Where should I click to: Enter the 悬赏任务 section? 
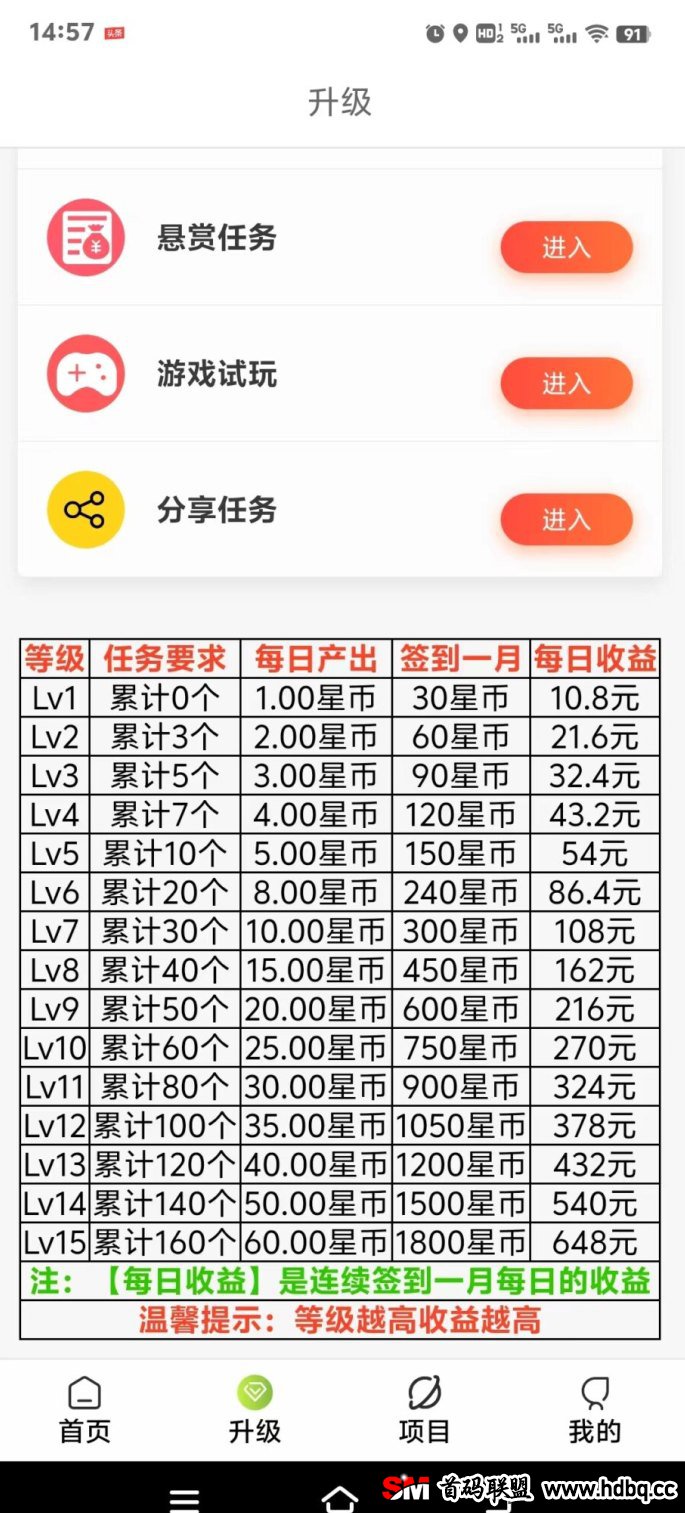pyautogui.click(x=566, y=247)
